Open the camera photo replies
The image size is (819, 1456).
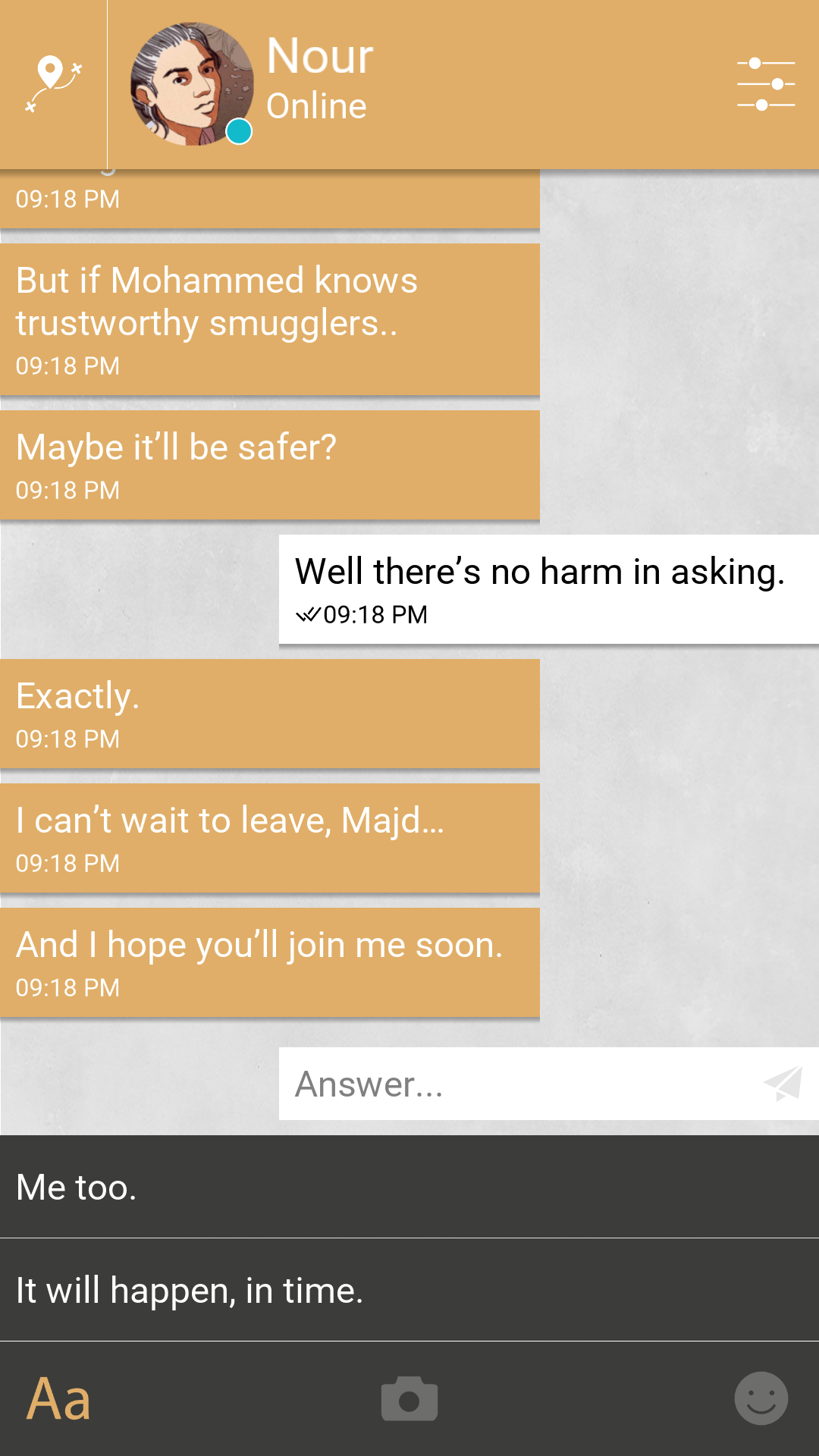pyautogui.click(x=409, y=1399)
